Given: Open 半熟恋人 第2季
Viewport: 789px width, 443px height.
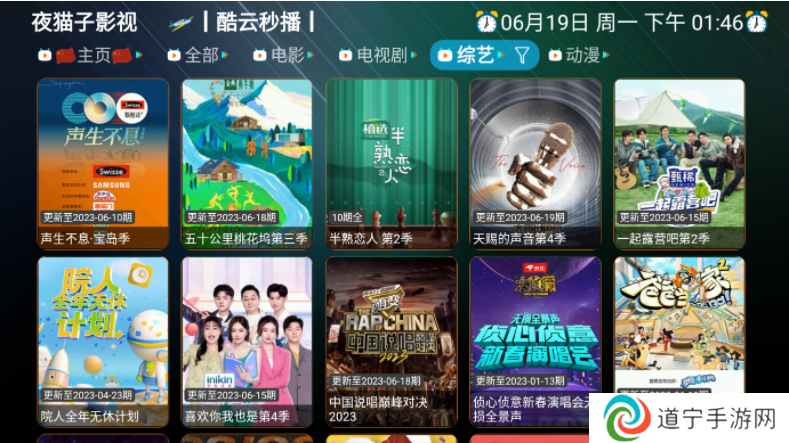Looking at the screenshot, I should tap(391, 163).
